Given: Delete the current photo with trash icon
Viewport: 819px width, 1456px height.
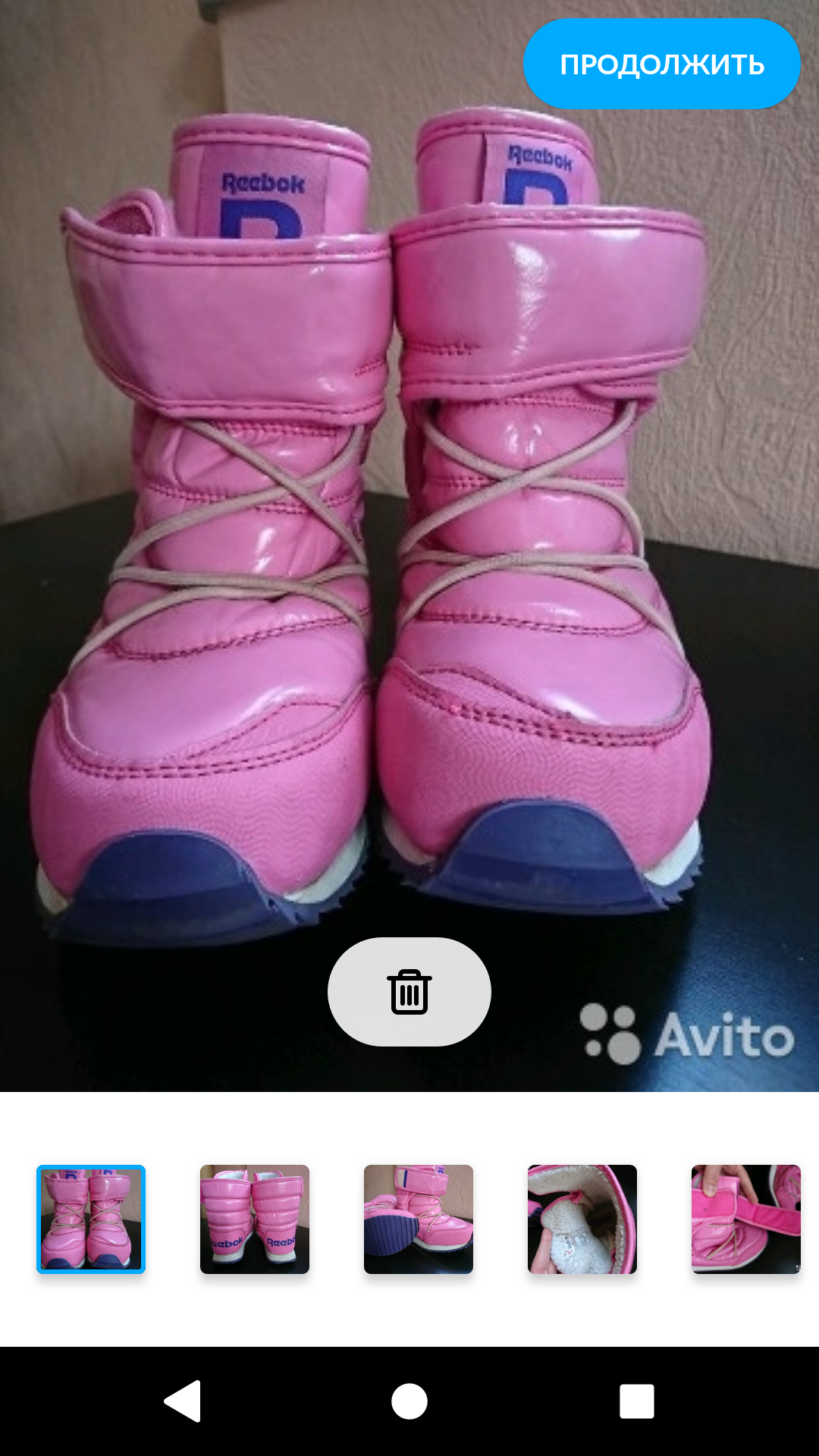Looking at the screenshot, I should [x=409, y=992].
